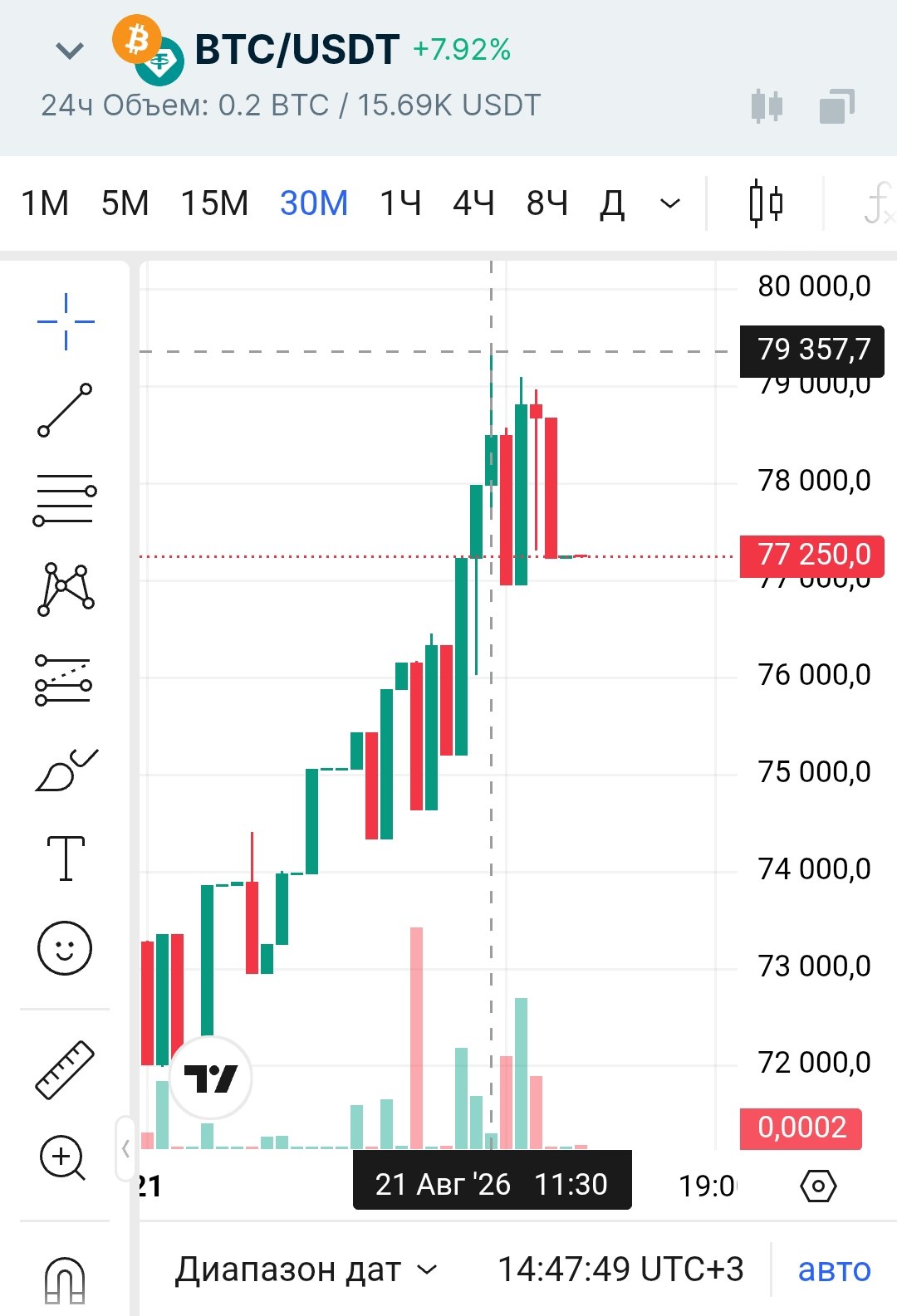Open the candlestick chart type selector
Viewport: 897px width, 1316px height.
point(766,203)
